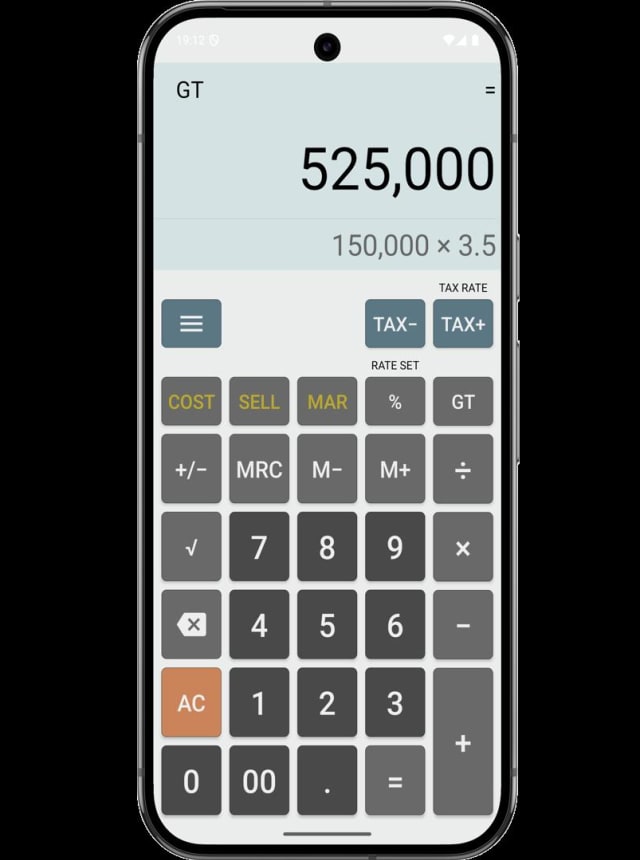Clear everything with the AC key
This screenshot has width=640, height=860.
[x=191, y=703]
